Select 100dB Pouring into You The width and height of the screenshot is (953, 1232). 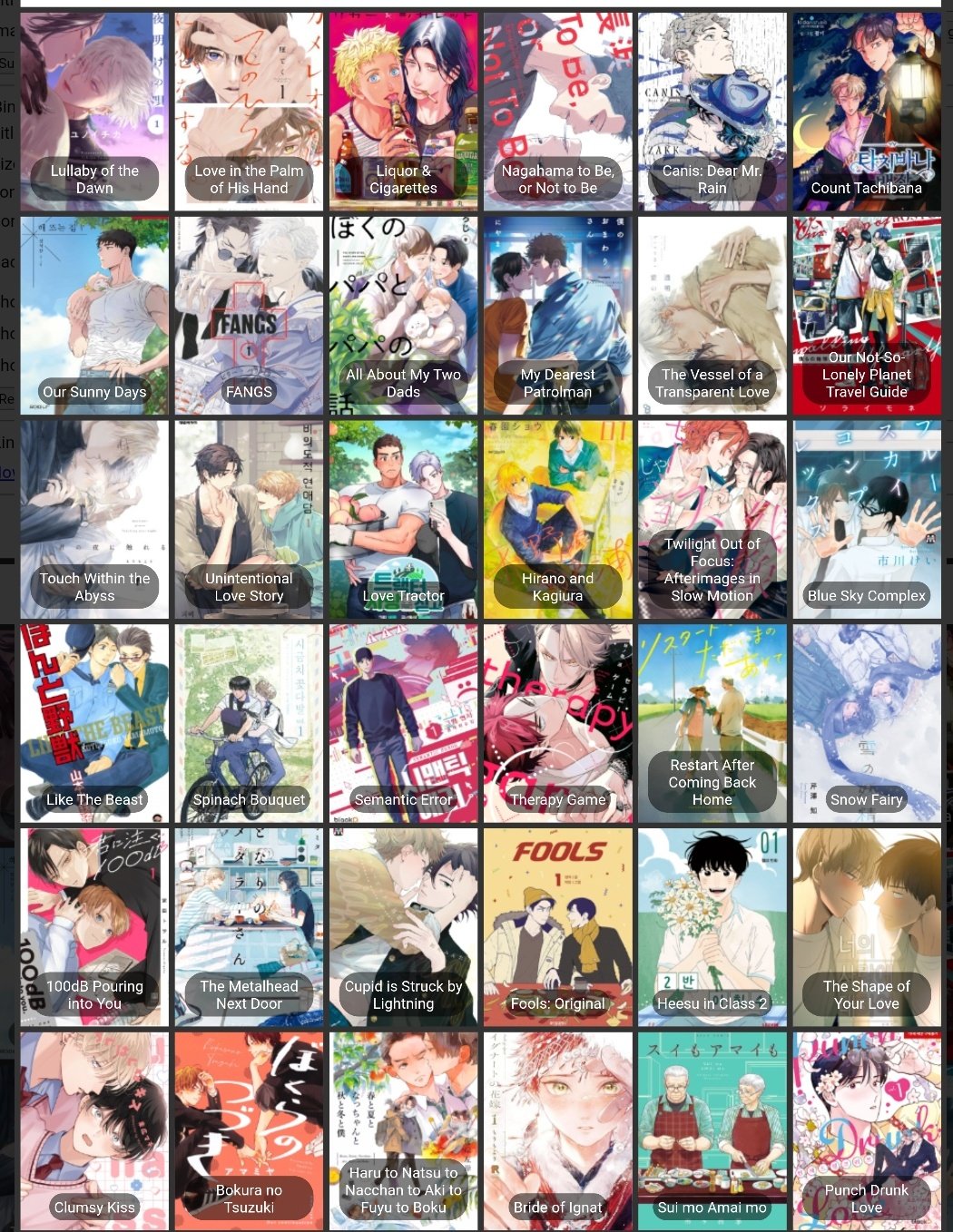94,925
